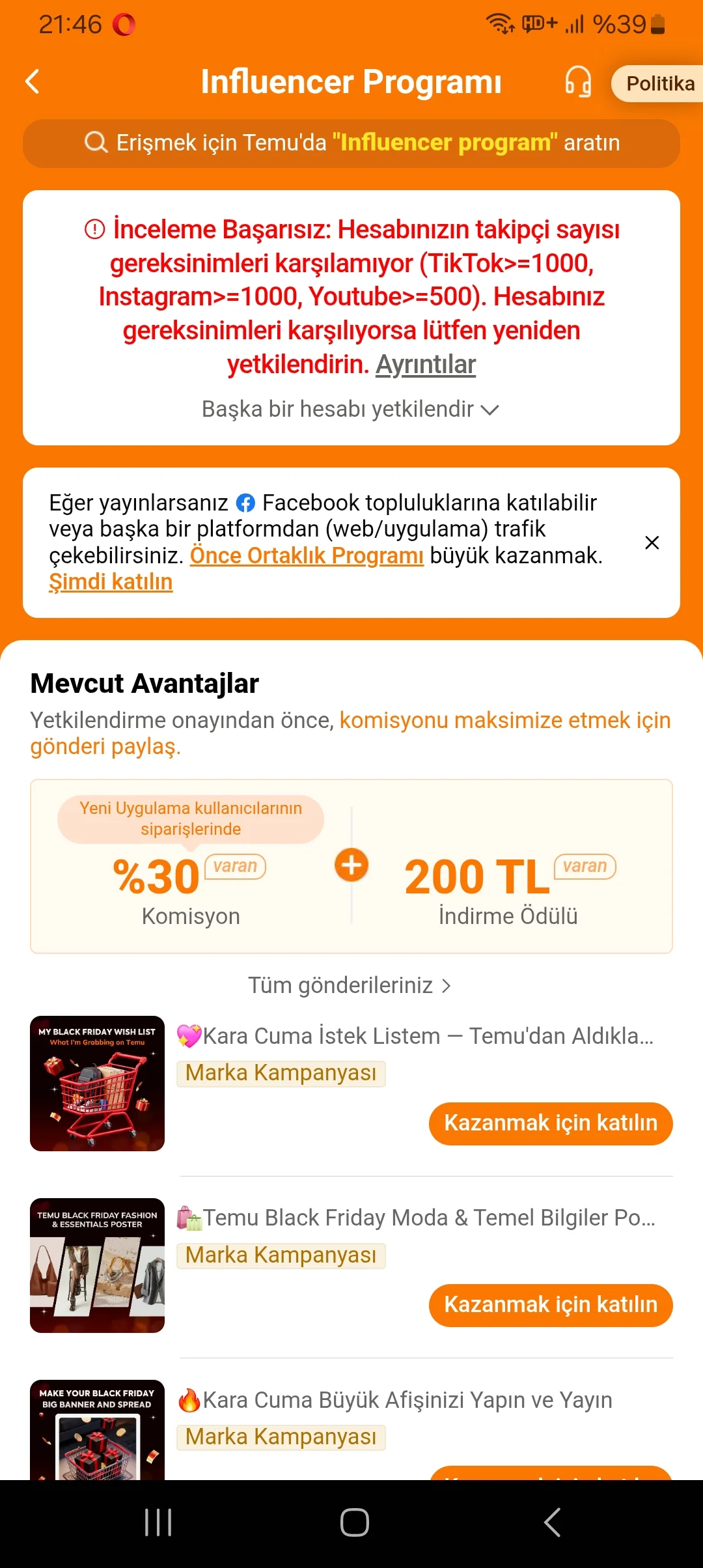Open Black Friday Fashion & Essentials poster
The image size is (703, 1568).
point(98,1265)
